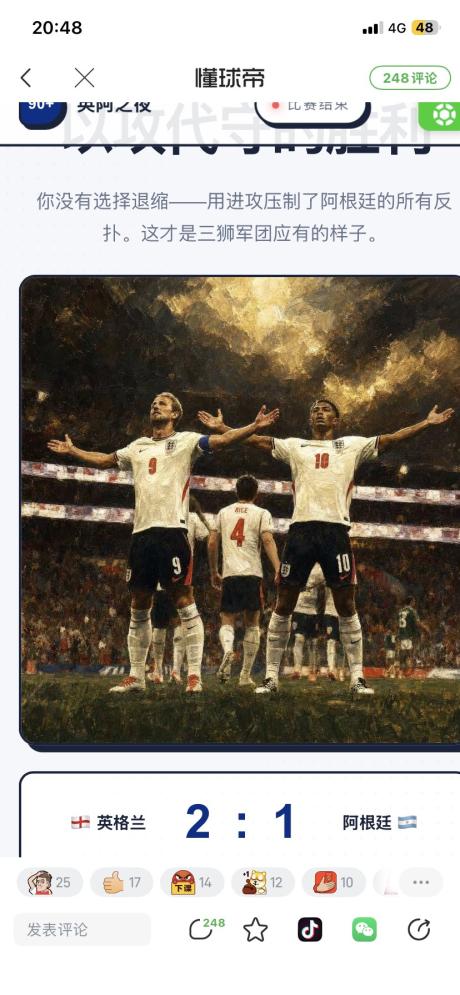Show more reactions via the three-dot chip
Viewport: 460px width, 995px height.
click(x=421, y=882)
